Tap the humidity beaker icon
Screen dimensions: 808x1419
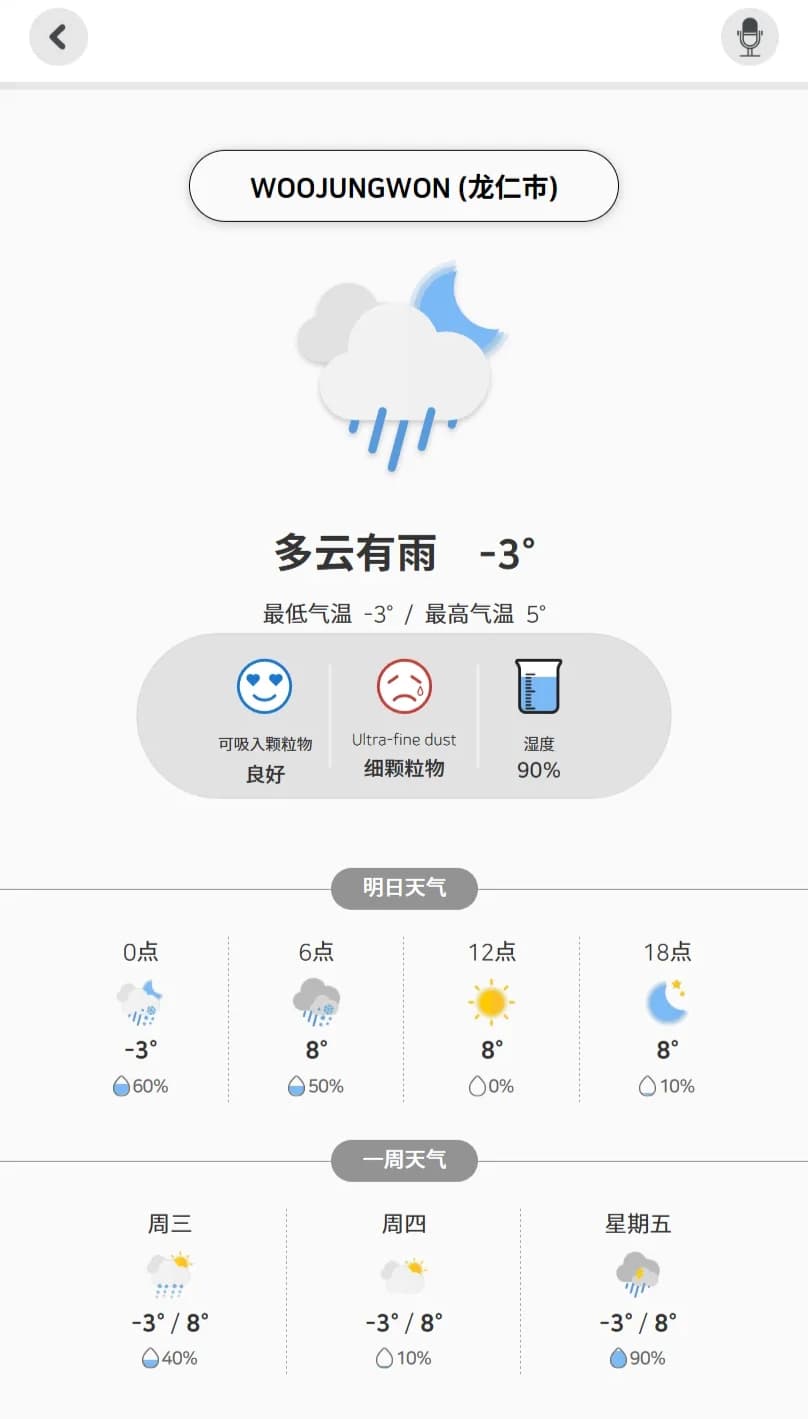[537, 687]
